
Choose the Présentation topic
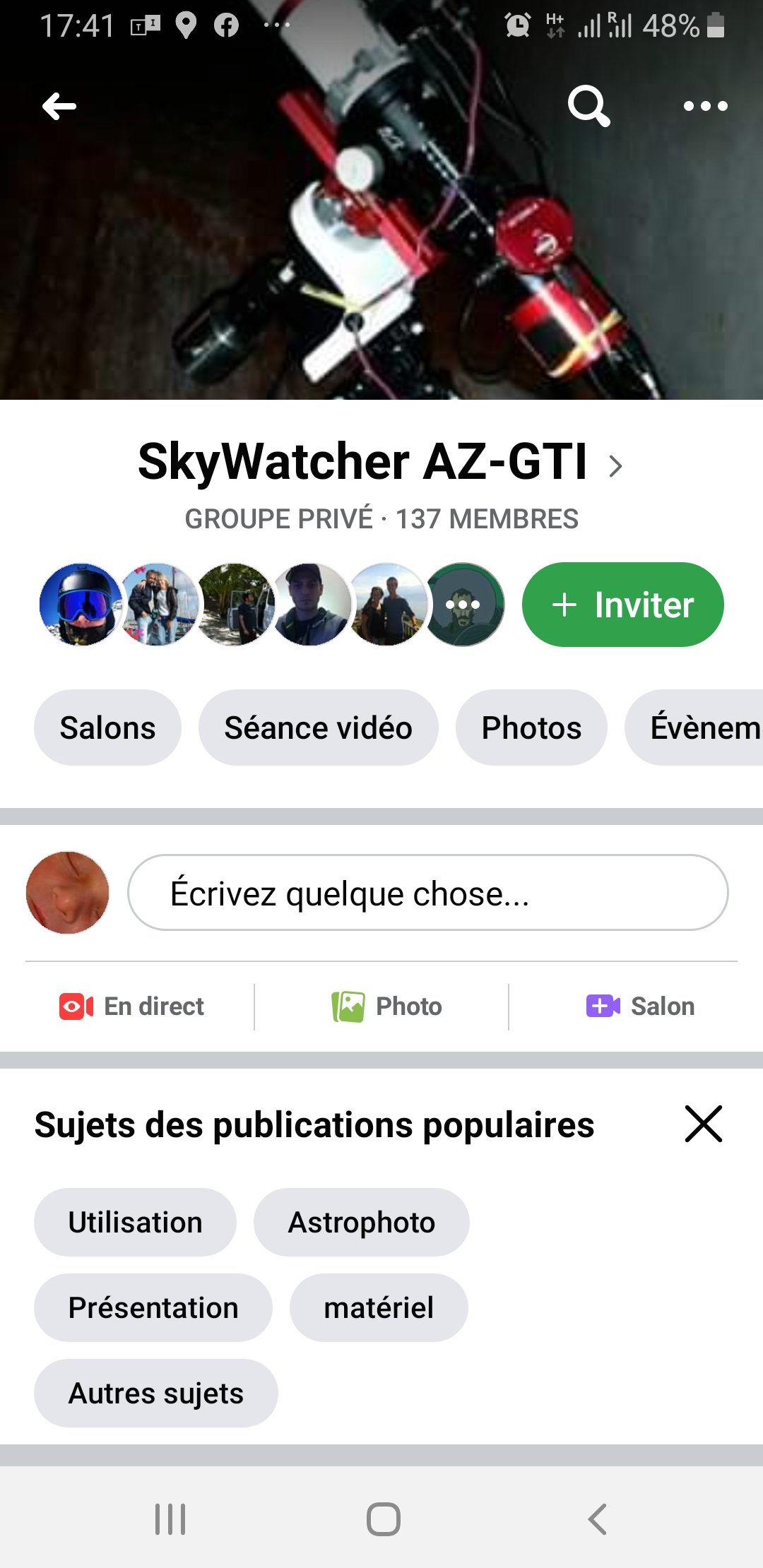153,1308
